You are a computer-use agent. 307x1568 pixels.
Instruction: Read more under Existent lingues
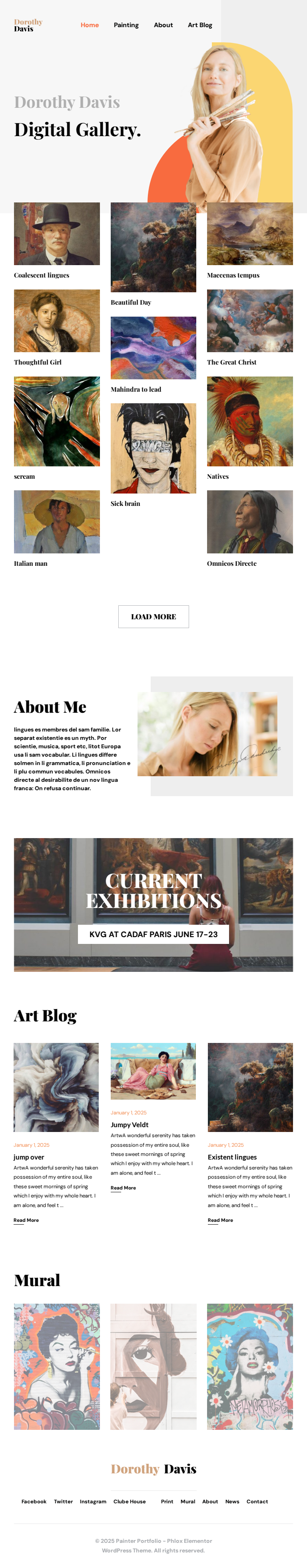[220, 1220]
